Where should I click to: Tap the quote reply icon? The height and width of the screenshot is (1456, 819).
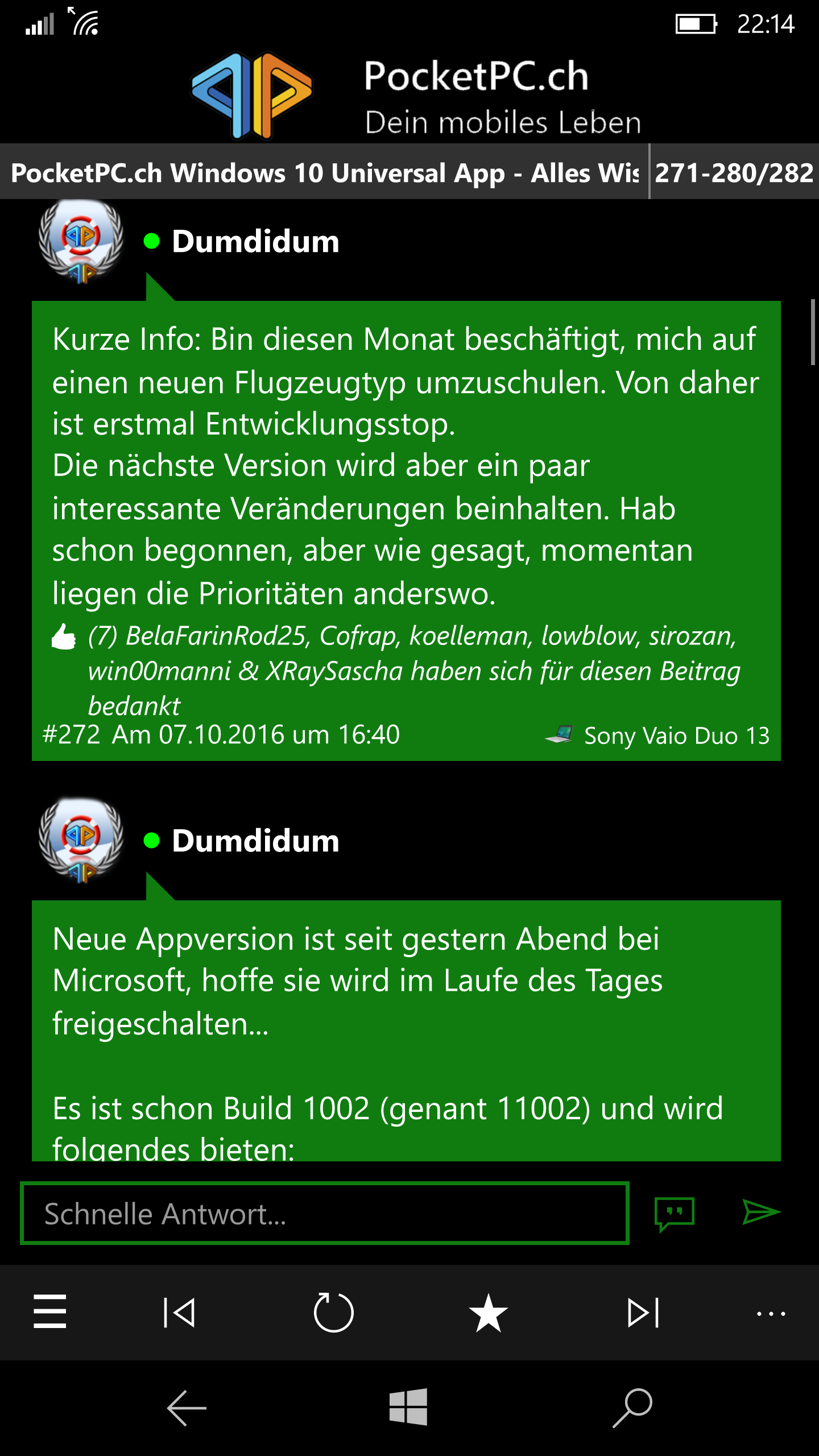click(x=675, y=1214)
